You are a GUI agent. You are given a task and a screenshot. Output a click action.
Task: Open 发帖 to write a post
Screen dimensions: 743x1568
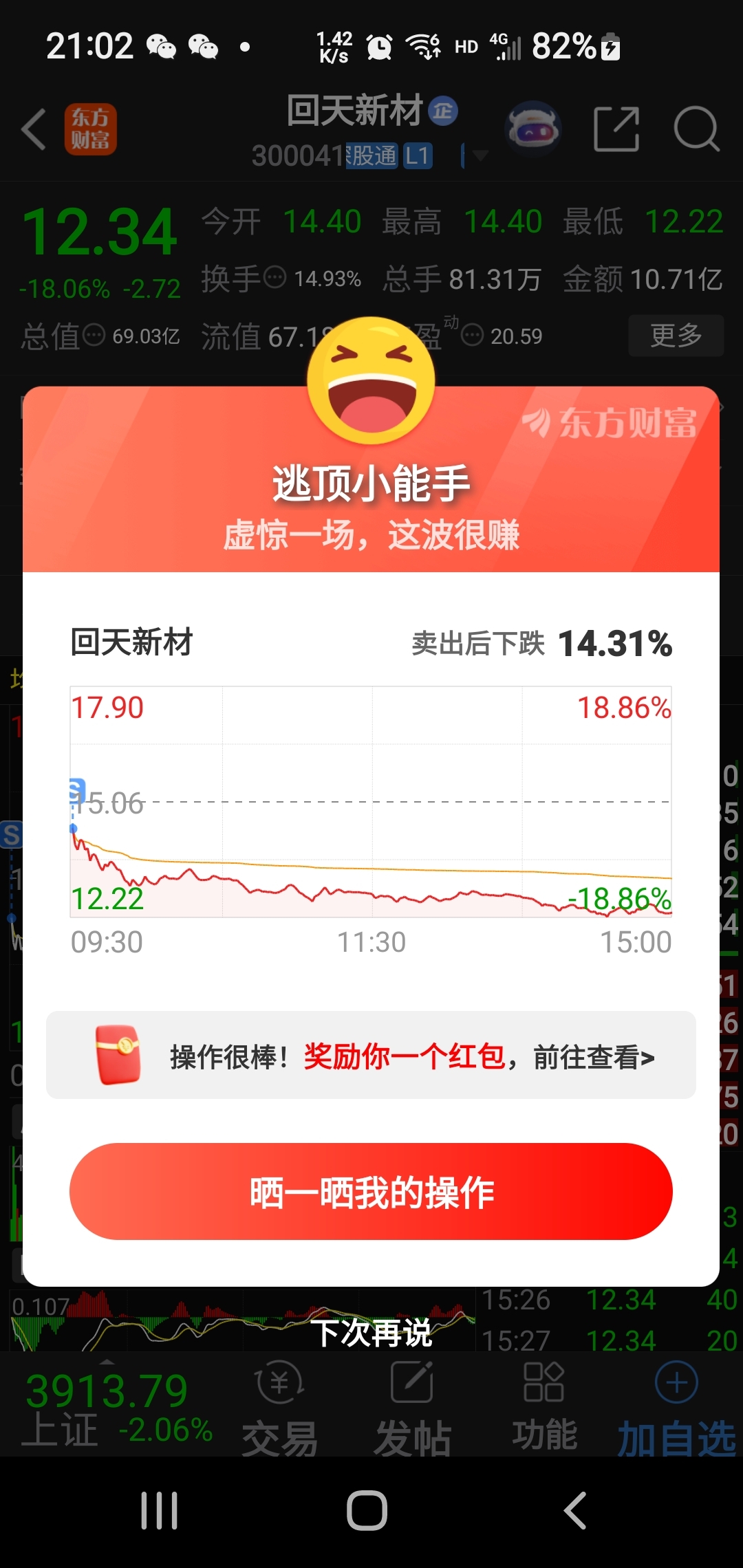click(412, 1408)
